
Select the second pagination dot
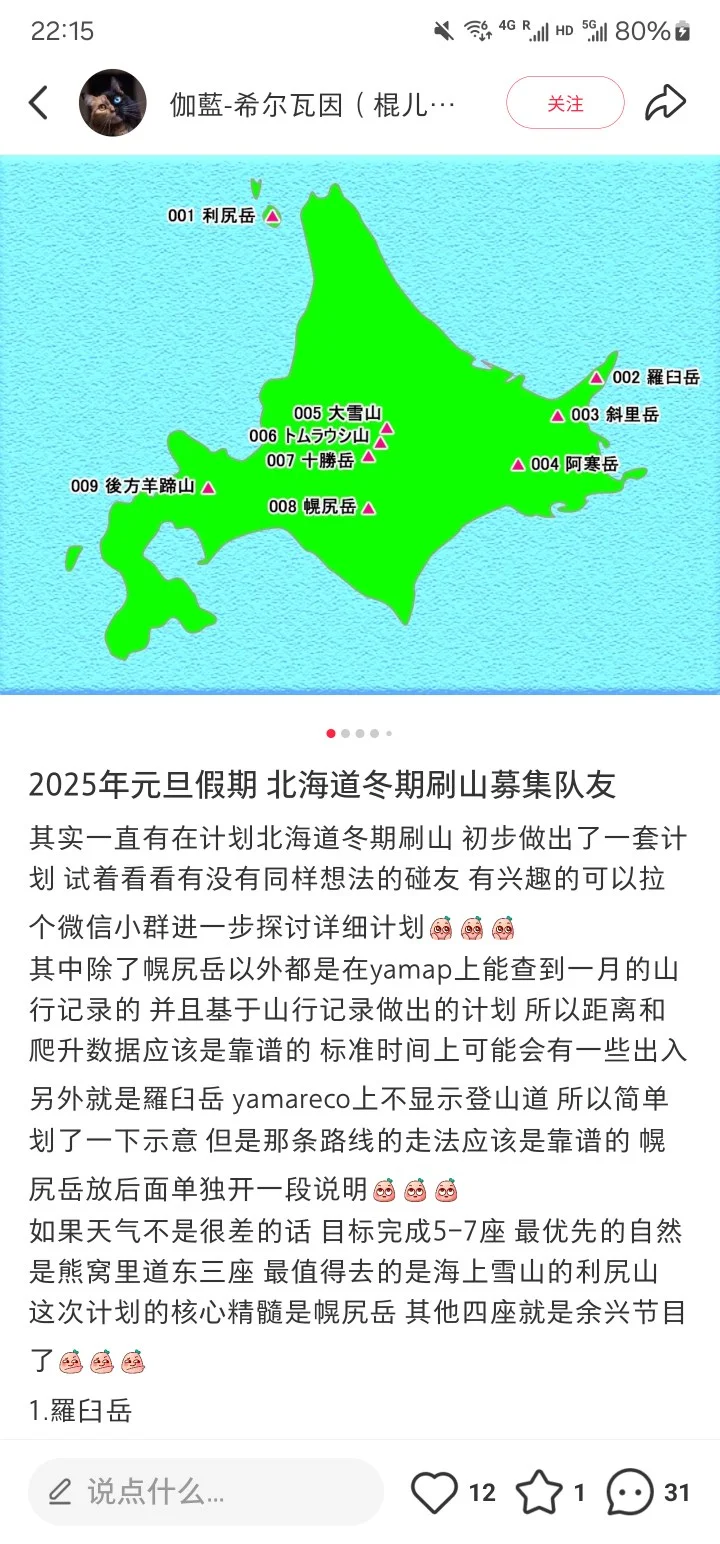[x=347, y=733]
